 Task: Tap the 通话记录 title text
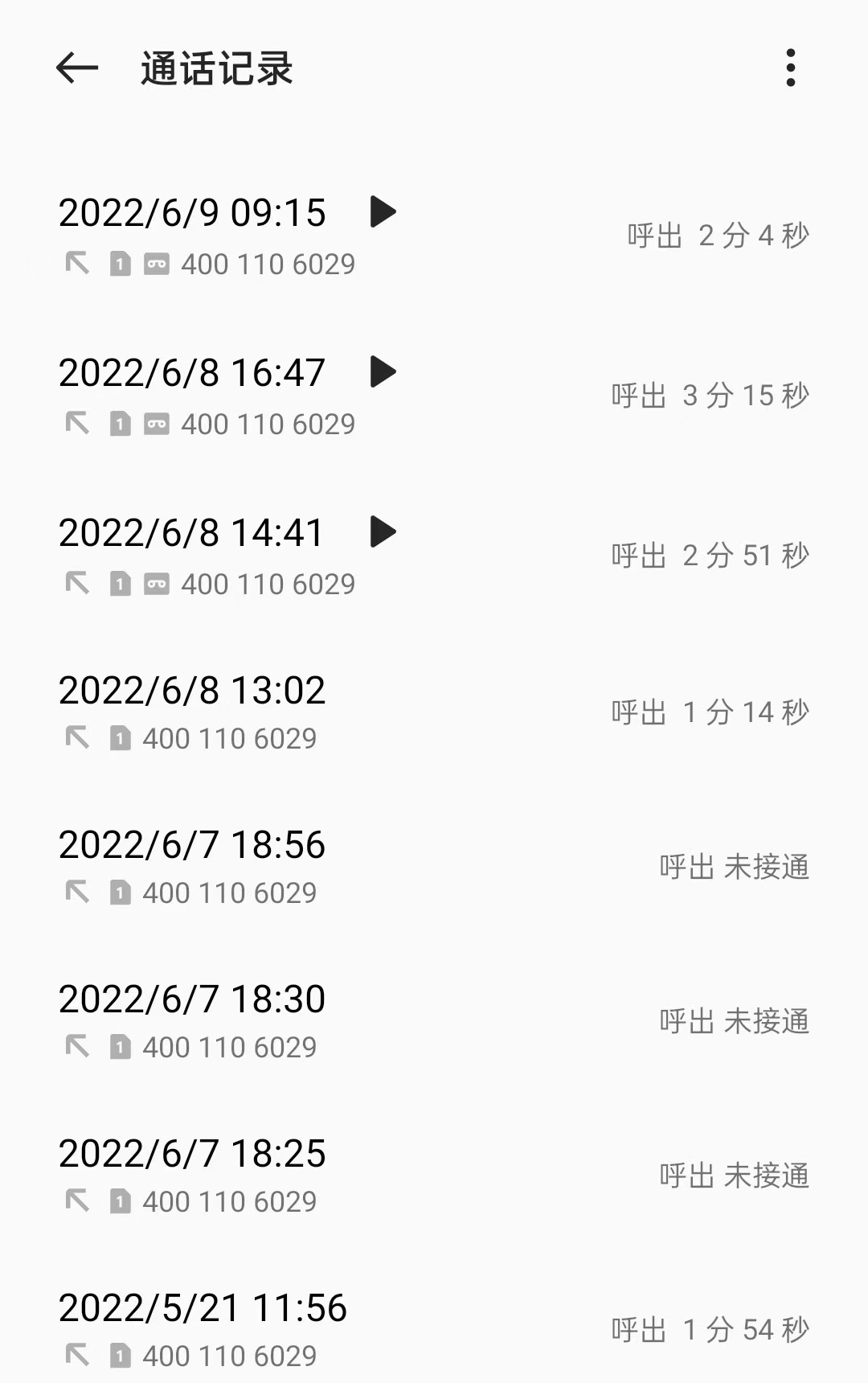(215, 70)
